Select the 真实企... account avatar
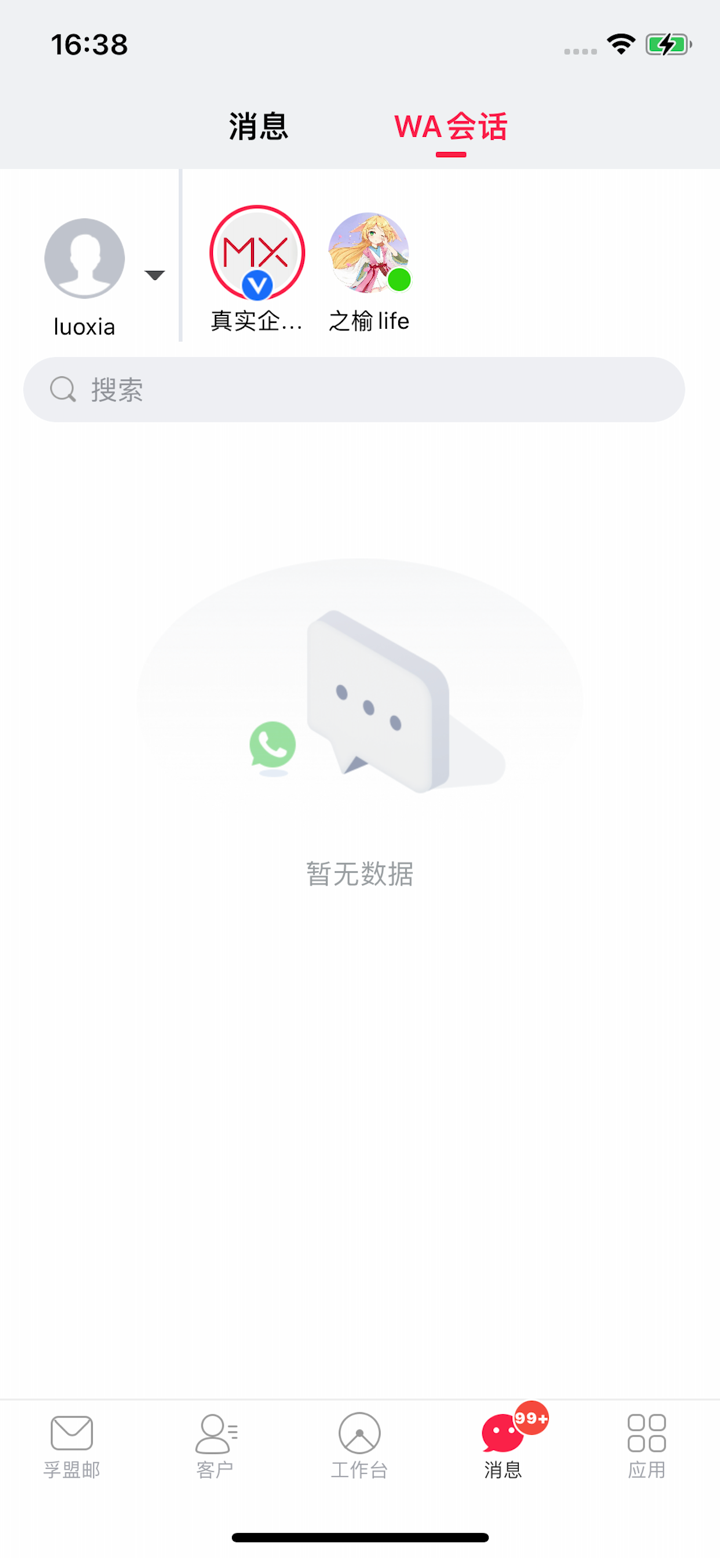 pyautogui.click(x=256, y=253)
